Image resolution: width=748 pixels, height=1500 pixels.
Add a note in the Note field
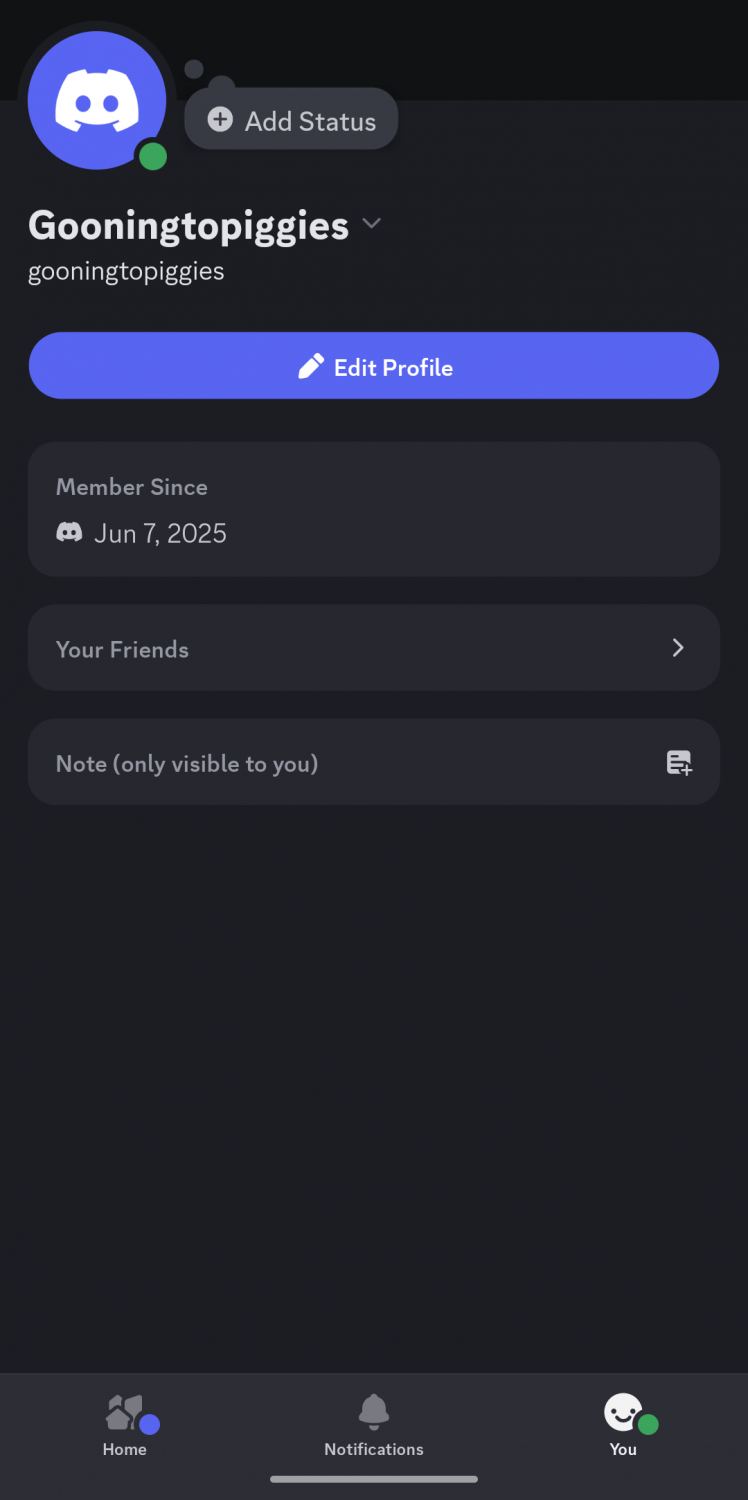tap(374, 763)
